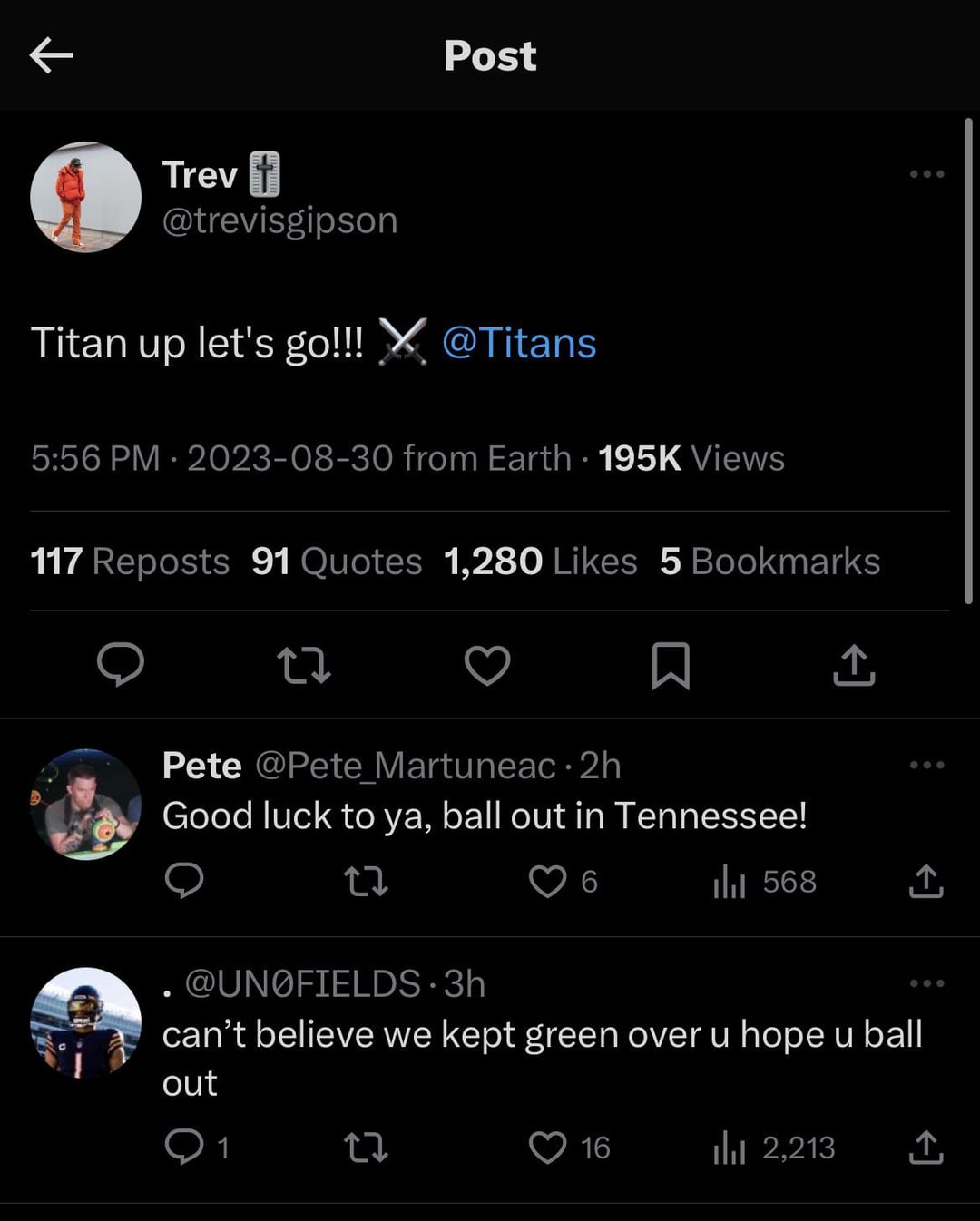View the 1,280 Likes list
Viewport: 980px width, 1221px height.
coord(540,562)
